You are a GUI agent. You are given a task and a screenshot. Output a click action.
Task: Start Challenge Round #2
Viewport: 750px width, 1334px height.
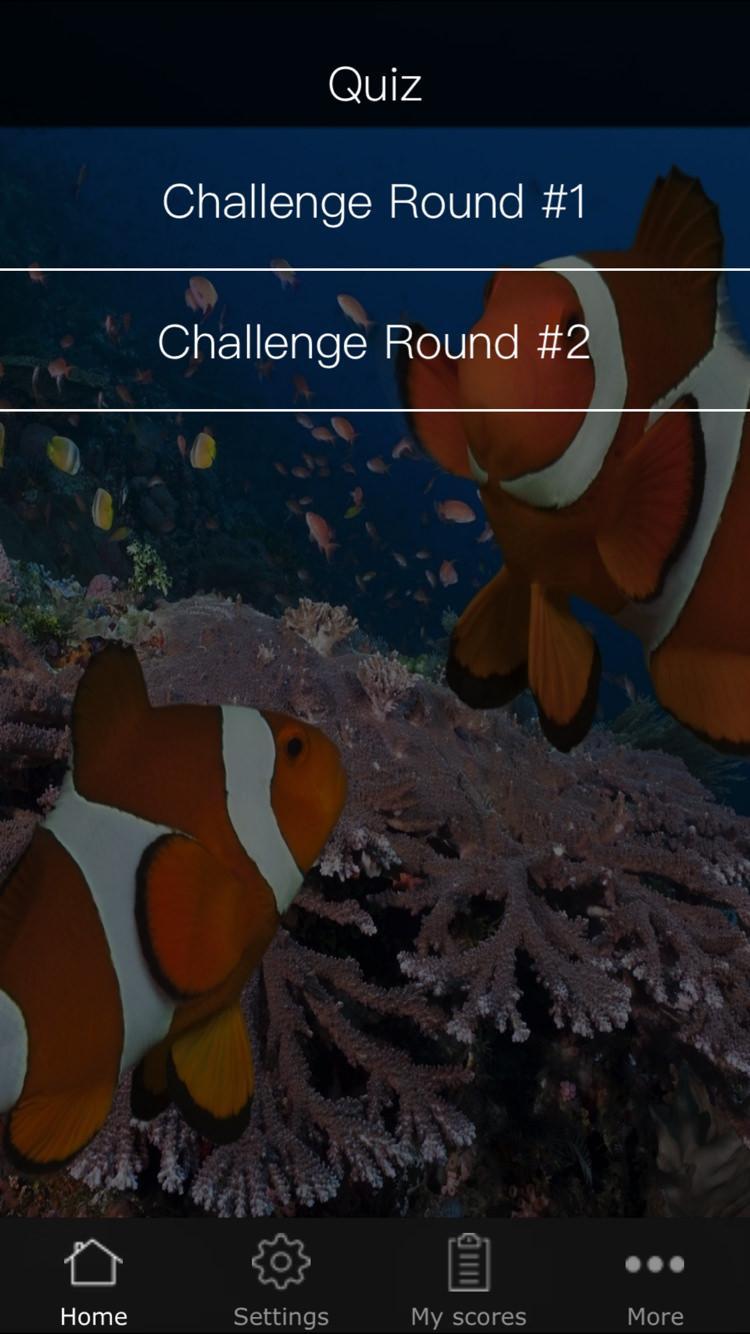click(374, 342)
